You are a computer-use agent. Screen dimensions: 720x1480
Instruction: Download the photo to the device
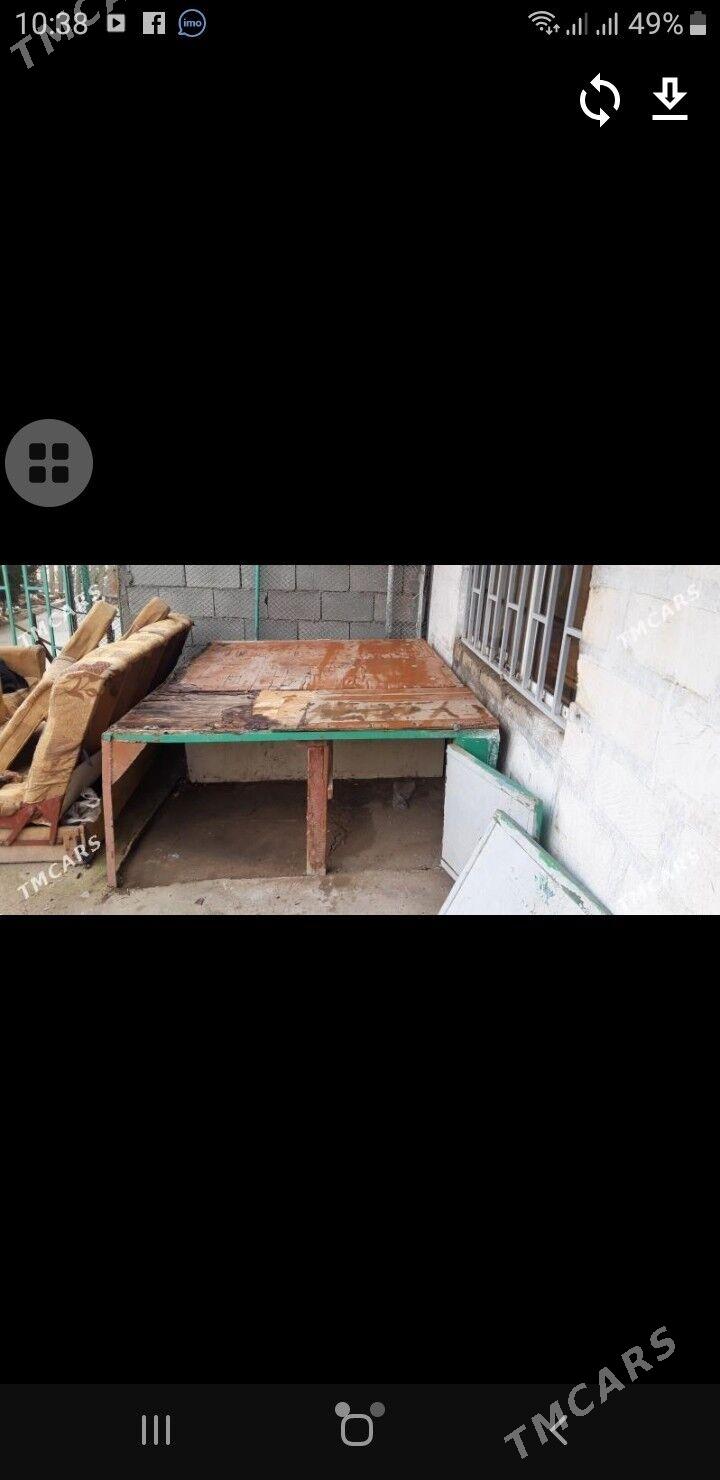(x=670, y=101)
